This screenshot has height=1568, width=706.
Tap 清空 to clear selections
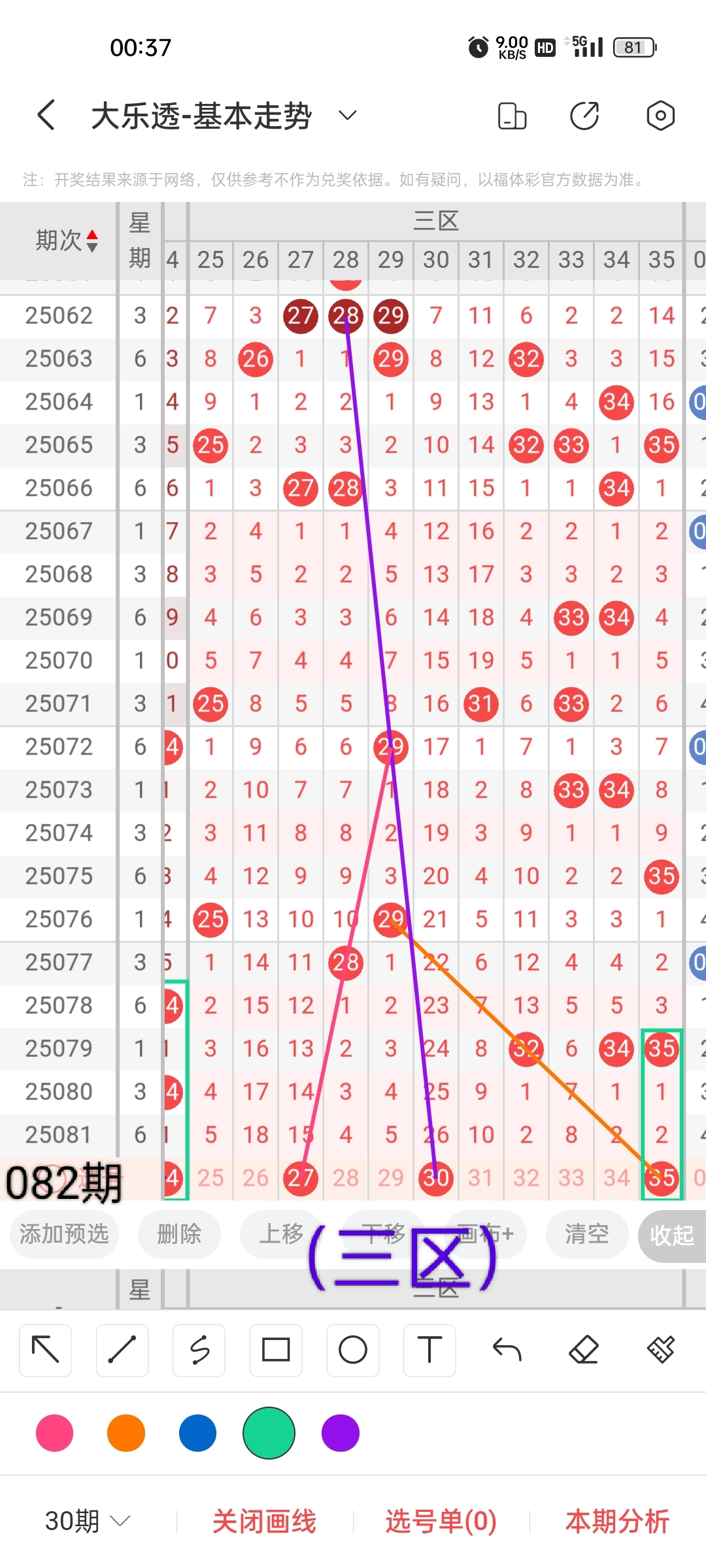coord(586,1233)
